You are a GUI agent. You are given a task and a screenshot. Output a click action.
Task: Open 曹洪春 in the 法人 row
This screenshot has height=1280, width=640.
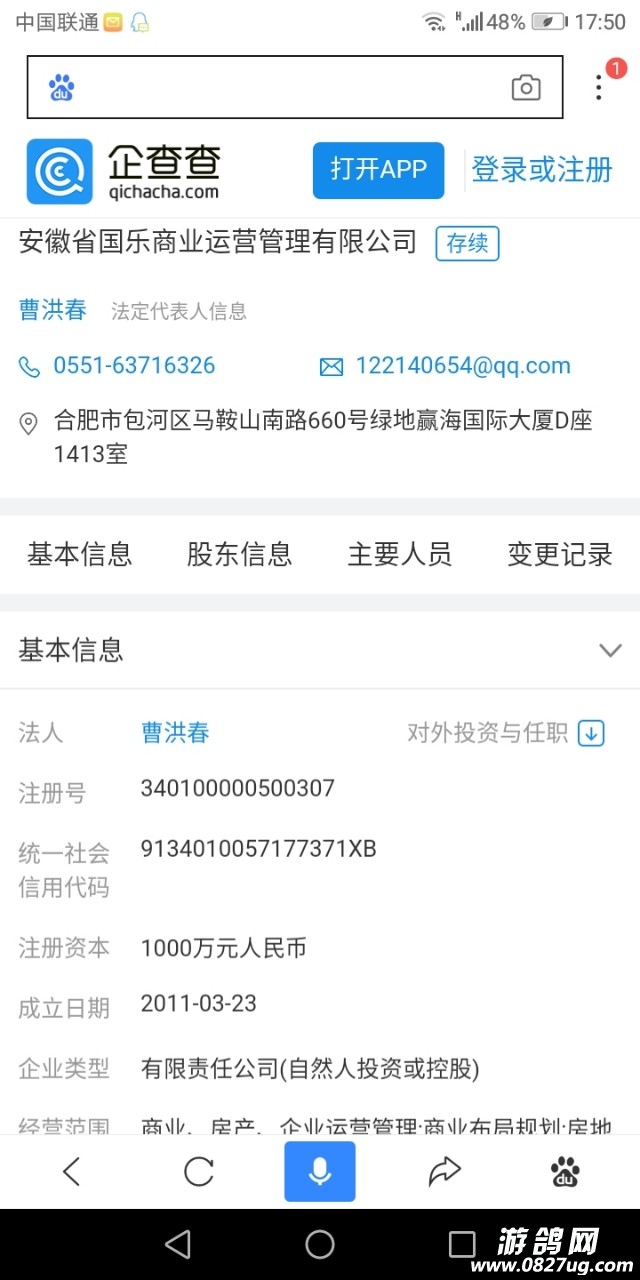175,733
